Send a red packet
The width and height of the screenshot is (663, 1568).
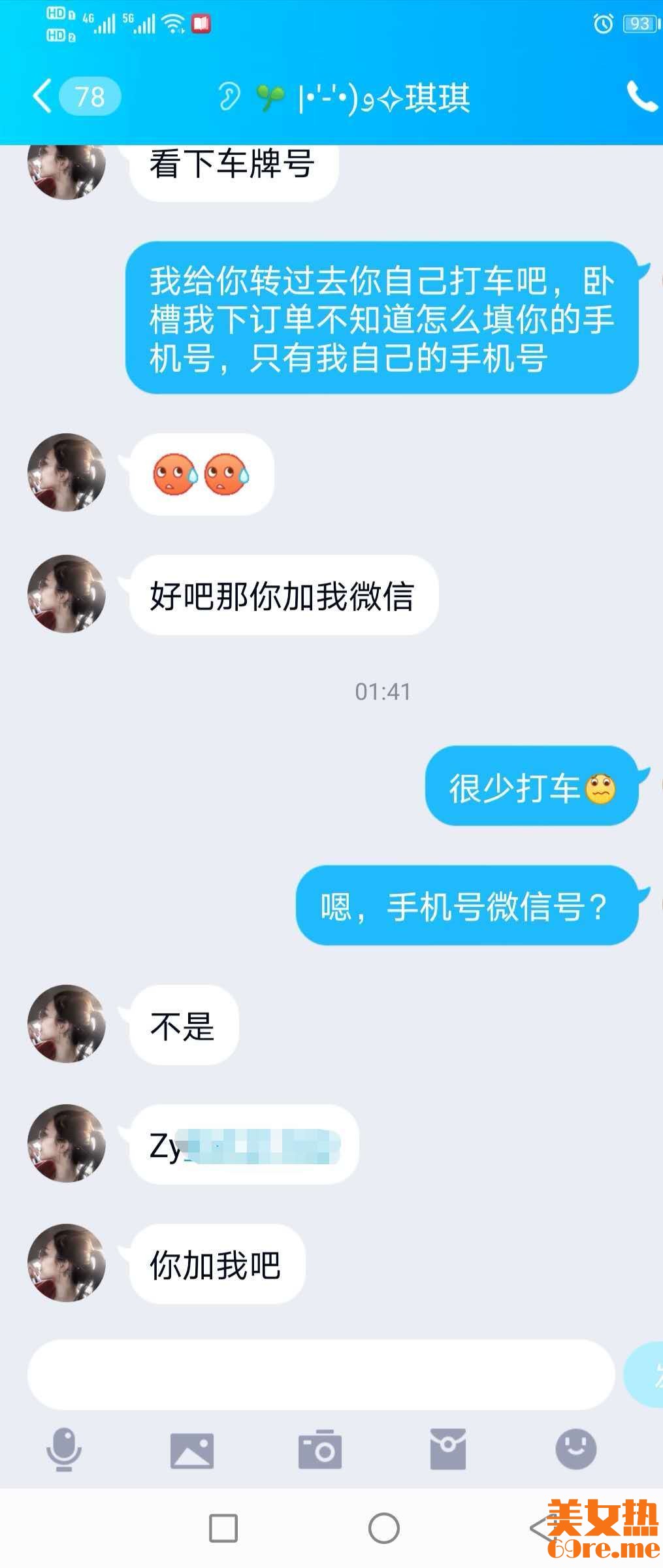tap(447, 1449)
